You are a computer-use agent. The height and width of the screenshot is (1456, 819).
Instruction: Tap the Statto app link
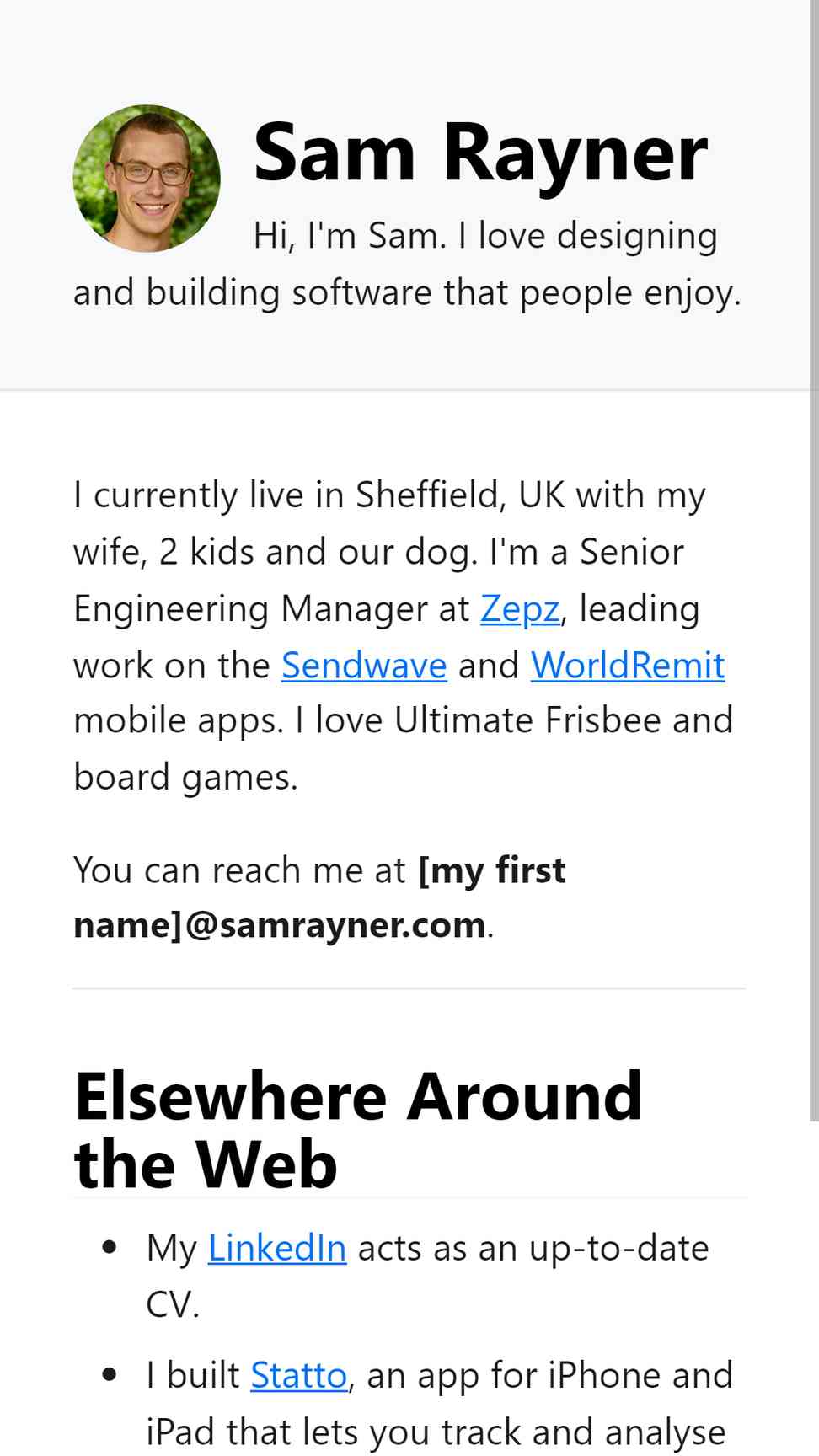tap(299, 1375)
